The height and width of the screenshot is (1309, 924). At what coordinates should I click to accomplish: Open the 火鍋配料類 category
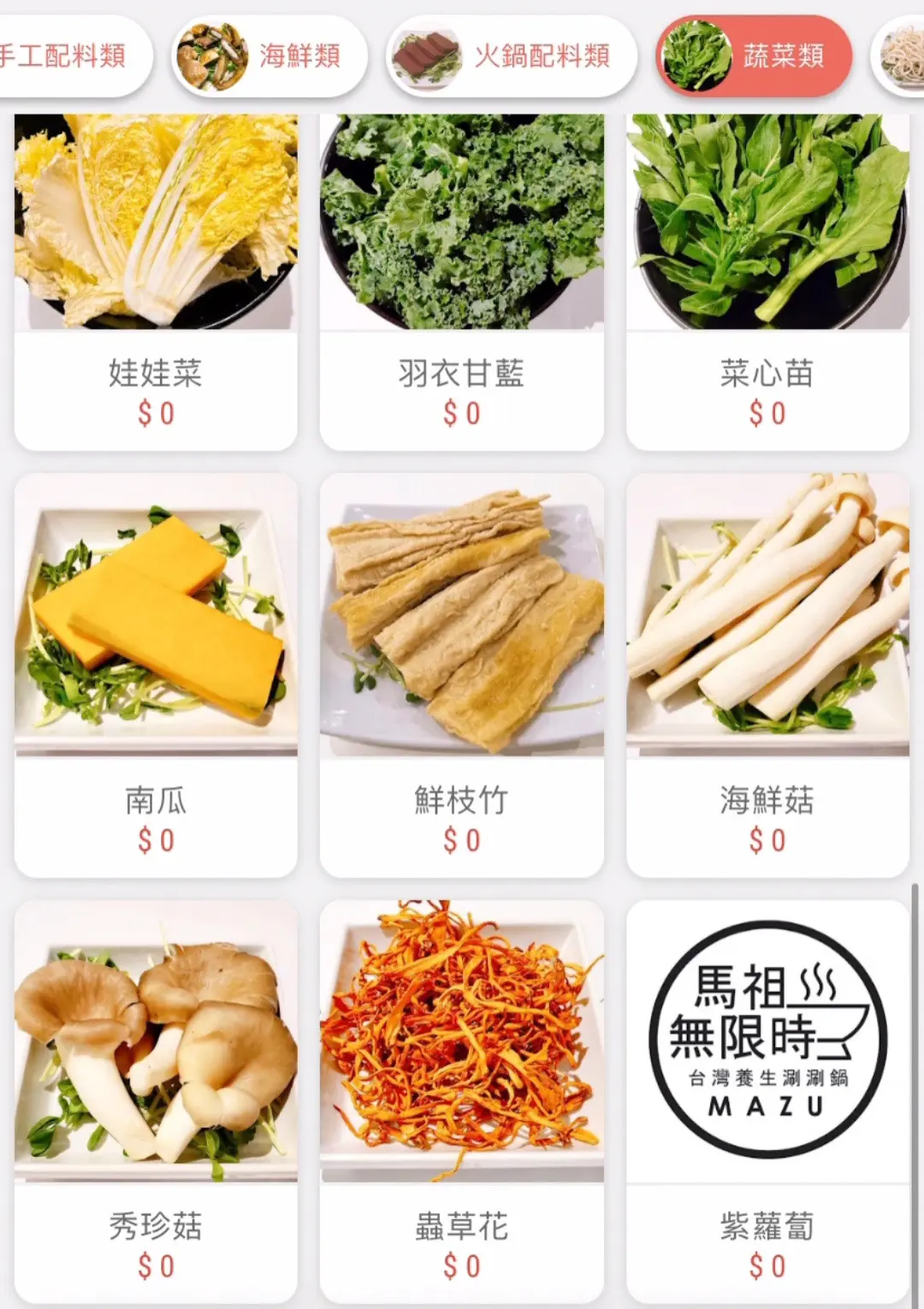click(511, 56)
